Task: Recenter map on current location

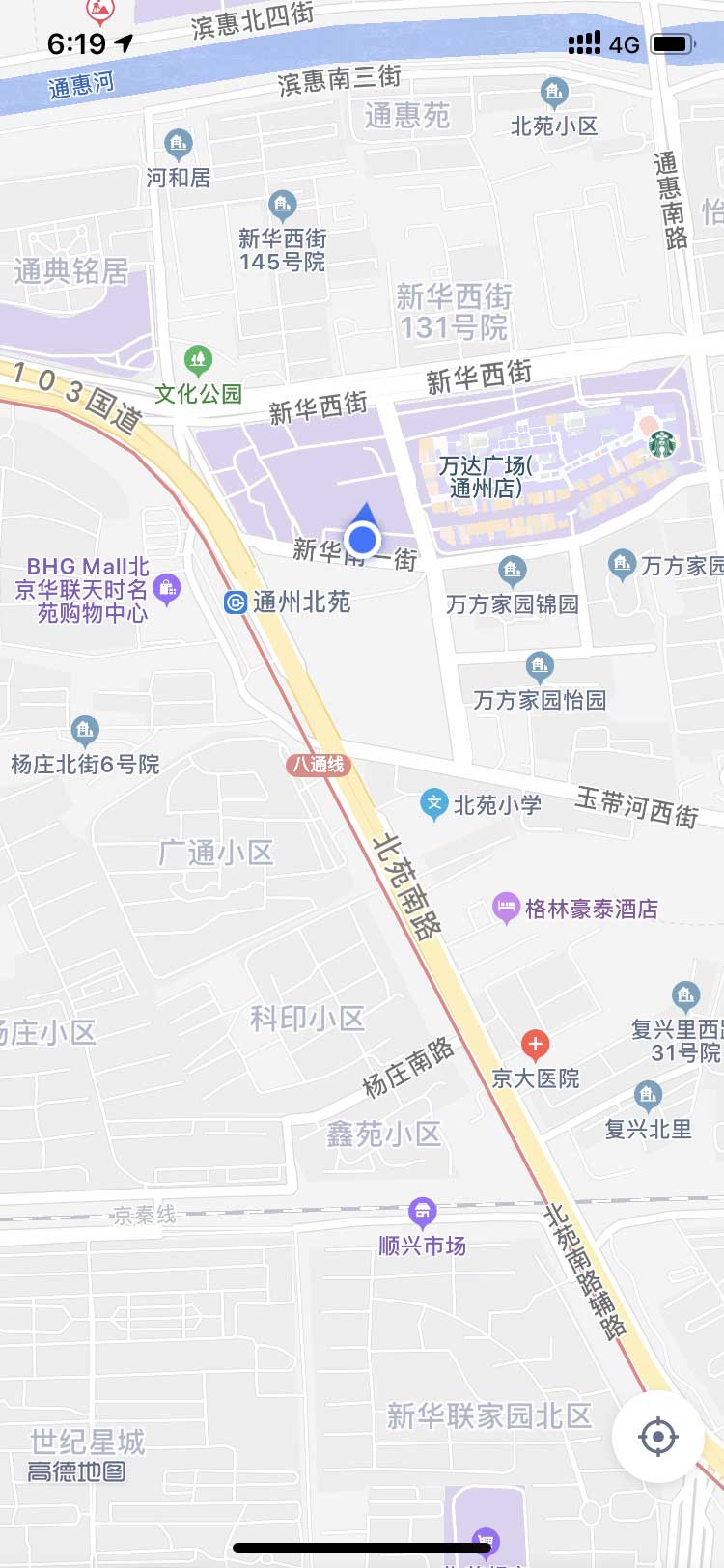Action: (658, 1437)
